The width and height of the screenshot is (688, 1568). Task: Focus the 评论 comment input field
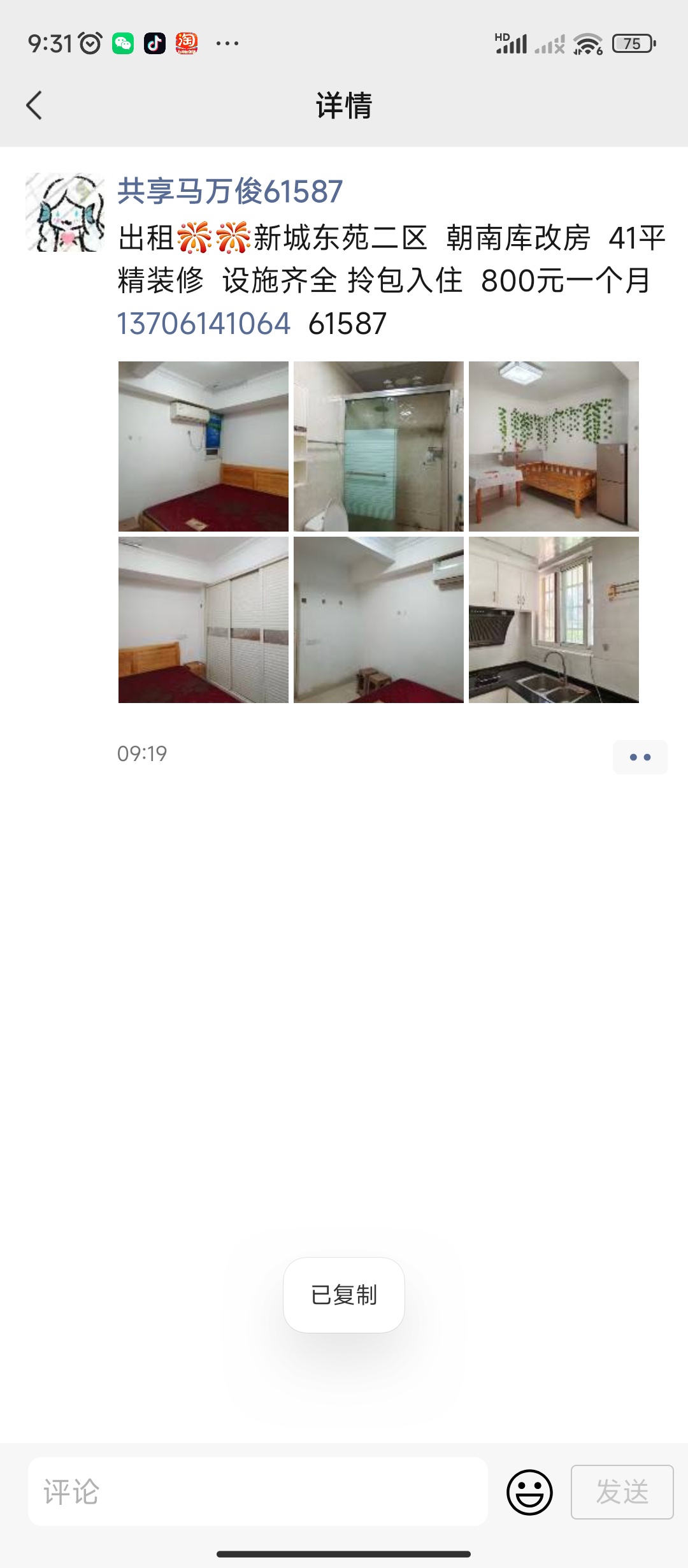tap(258, 1492)
